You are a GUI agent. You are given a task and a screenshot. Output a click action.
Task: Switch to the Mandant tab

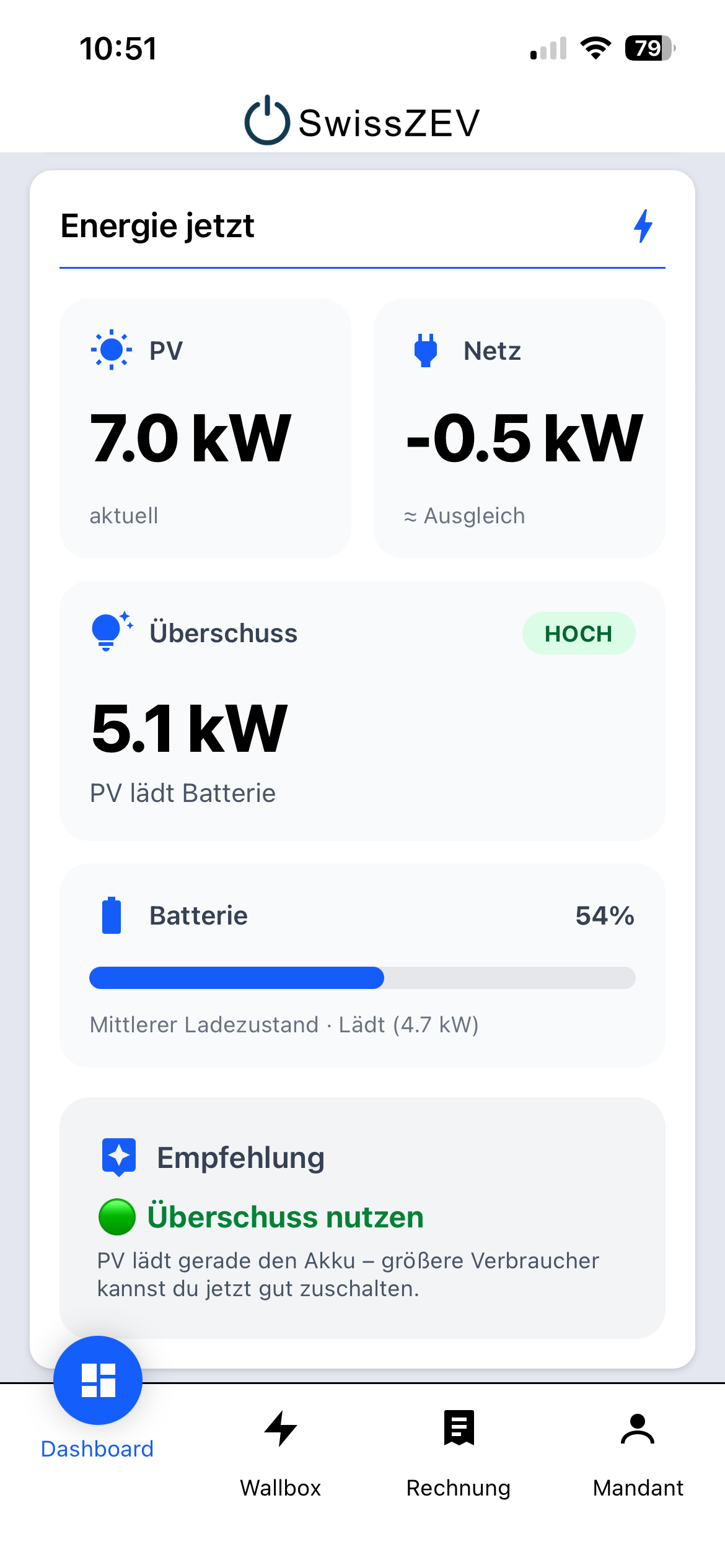(x=638, y=1461)
